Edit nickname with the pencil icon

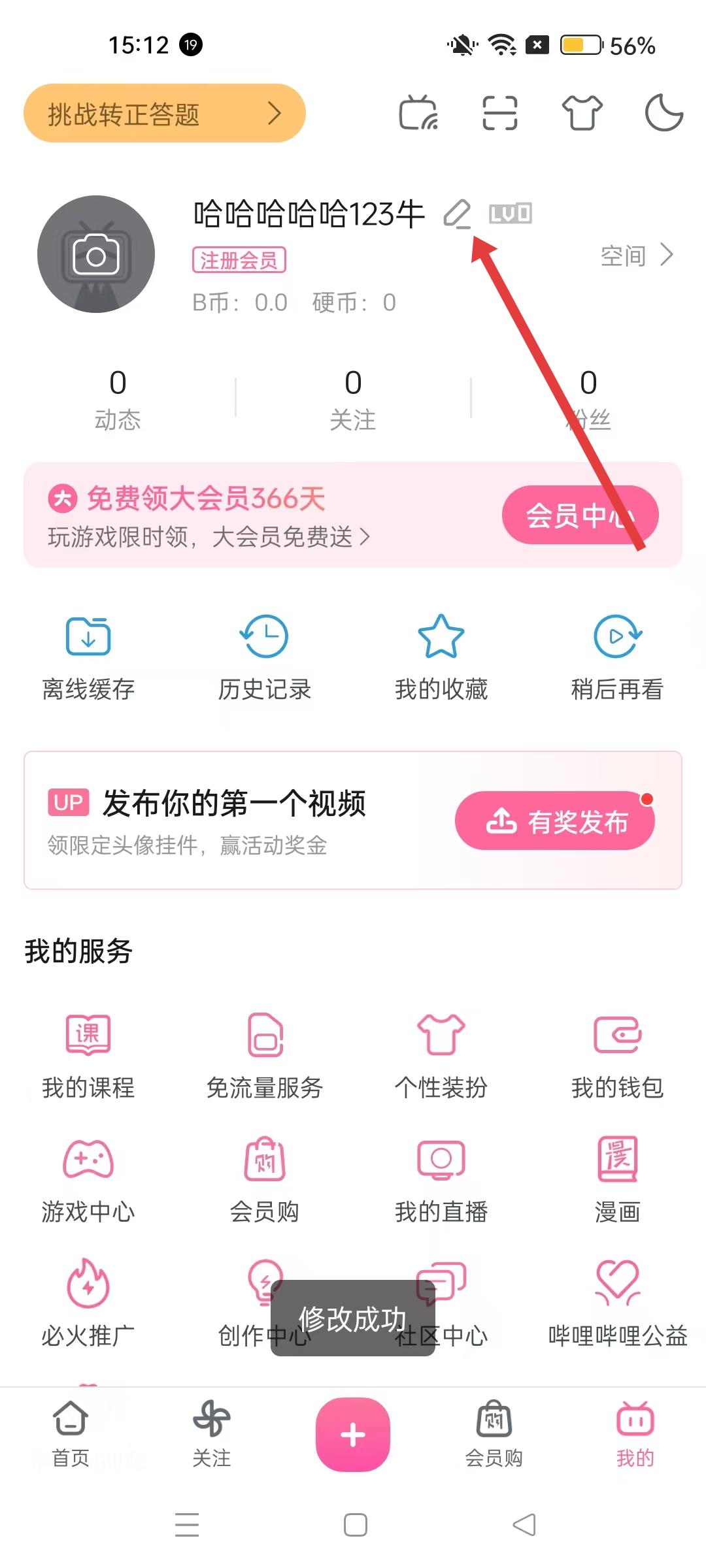click(x=457, y=214)
